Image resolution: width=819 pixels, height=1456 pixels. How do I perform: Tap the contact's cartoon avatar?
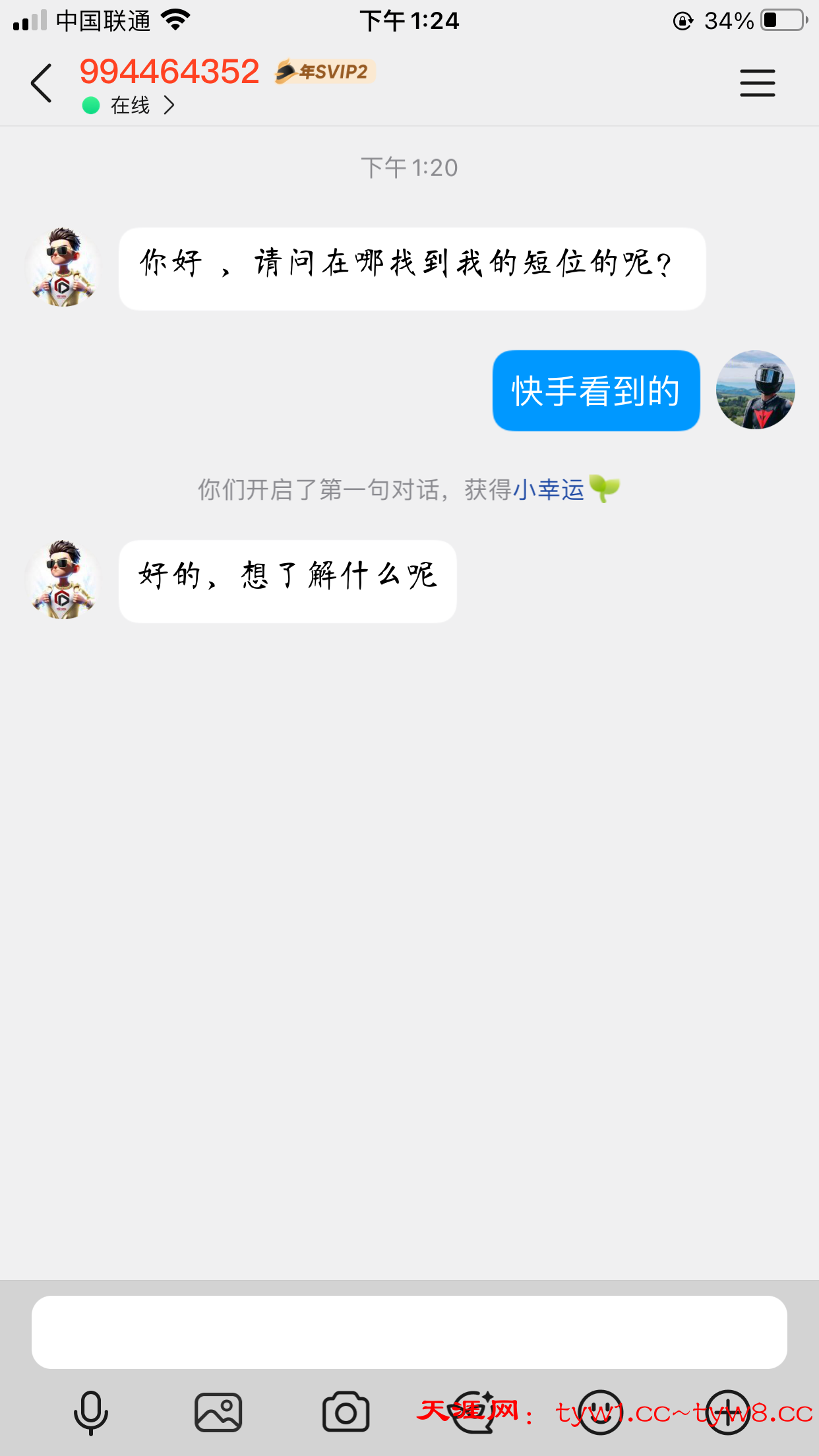[x=62, y=267]
